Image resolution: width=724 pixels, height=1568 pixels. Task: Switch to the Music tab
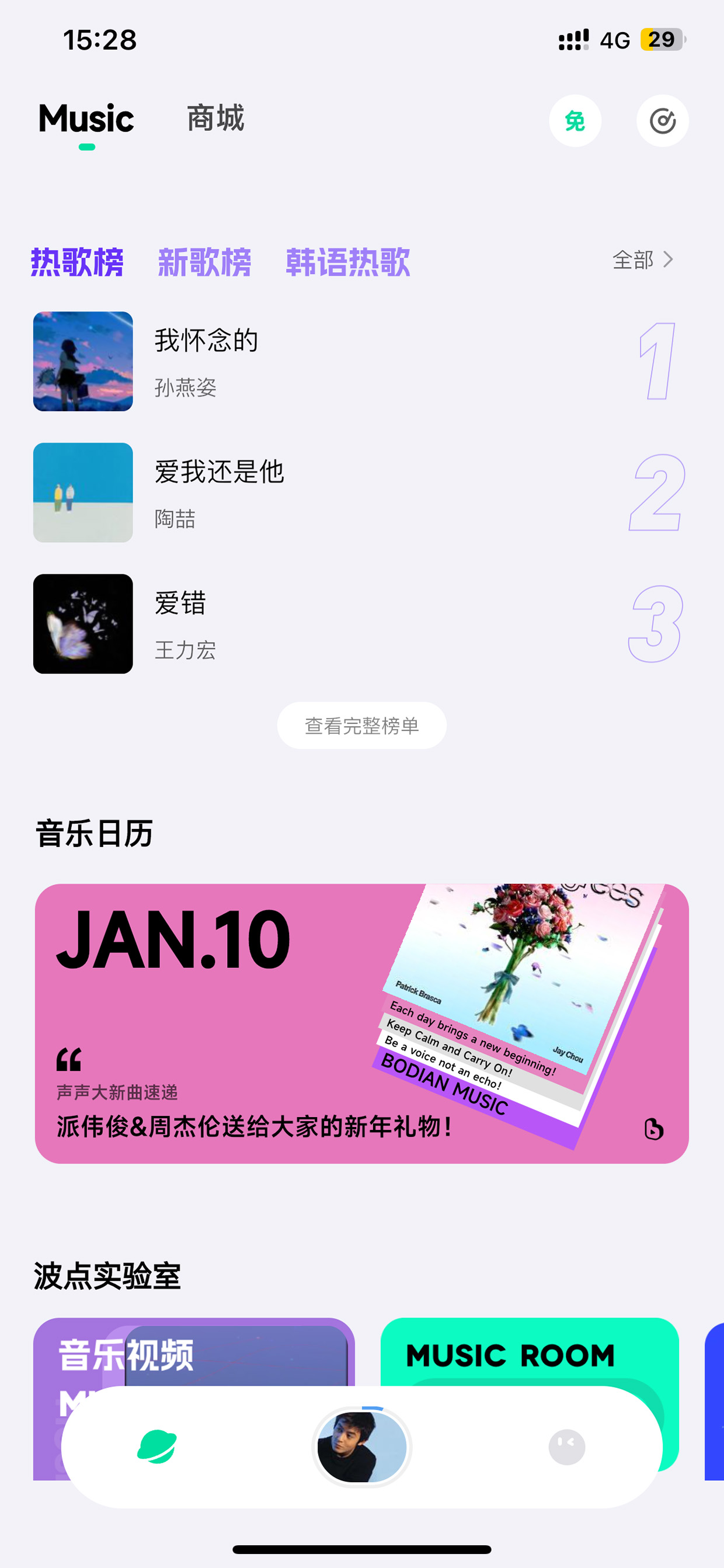coord(86,119)
